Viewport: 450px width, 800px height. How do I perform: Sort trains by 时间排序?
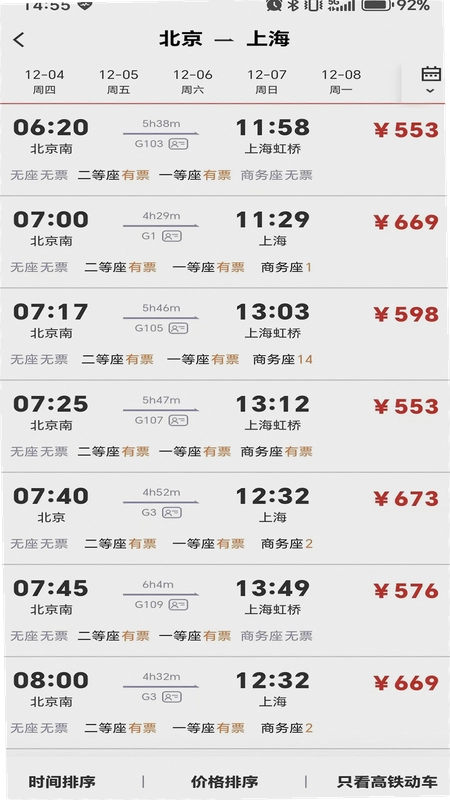62,782
